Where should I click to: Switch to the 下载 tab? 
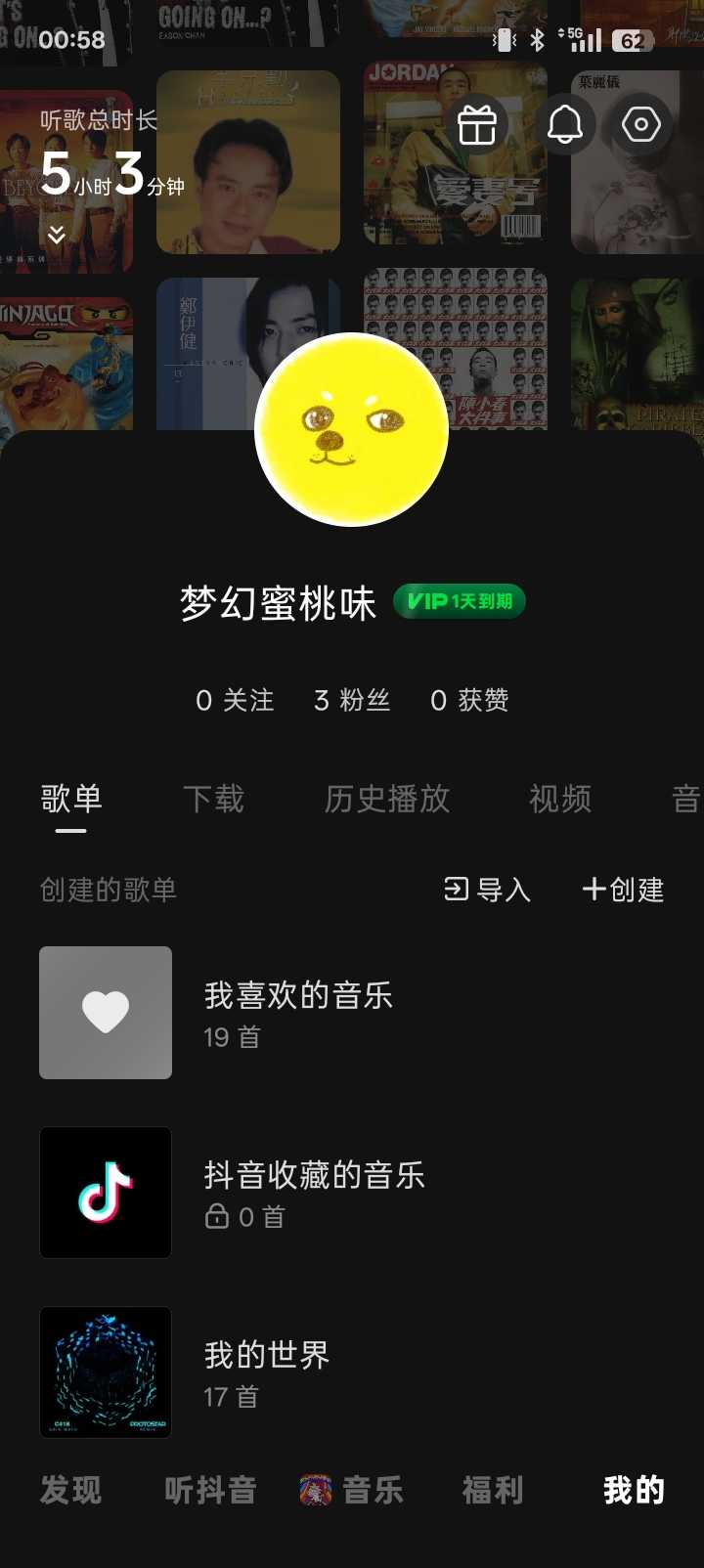click(213, 799)
